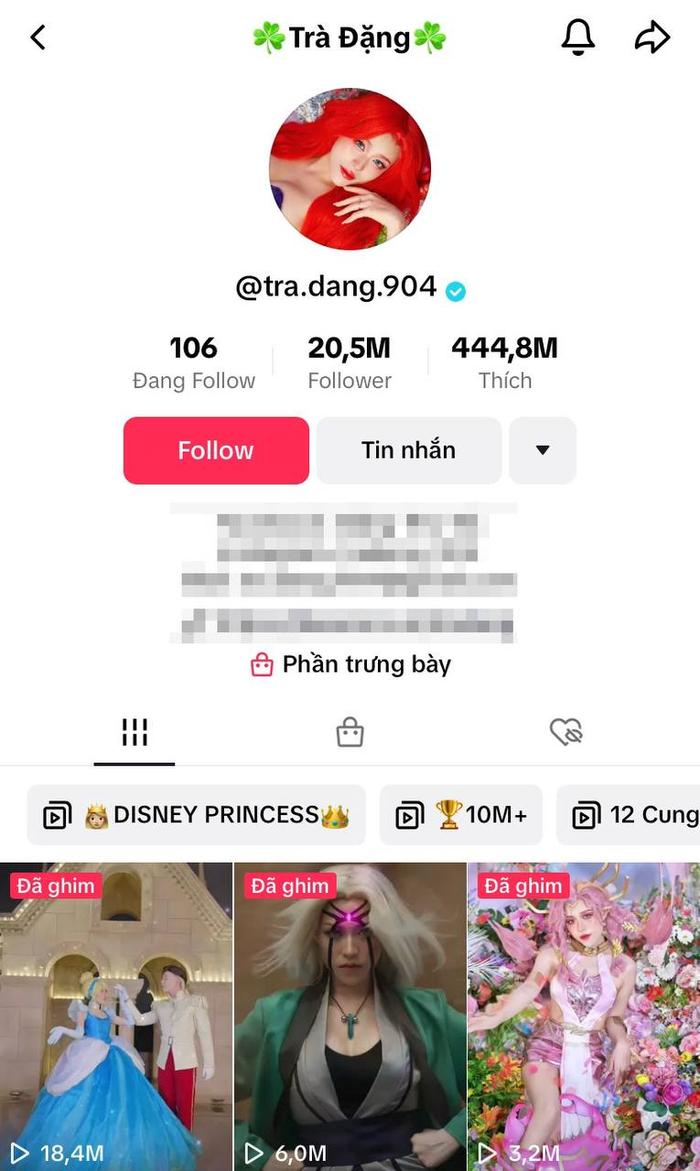View the 106 Đang Follow list
This screenshot has height=1171, width=700.
pyautogui.click(x=193, y=363)
